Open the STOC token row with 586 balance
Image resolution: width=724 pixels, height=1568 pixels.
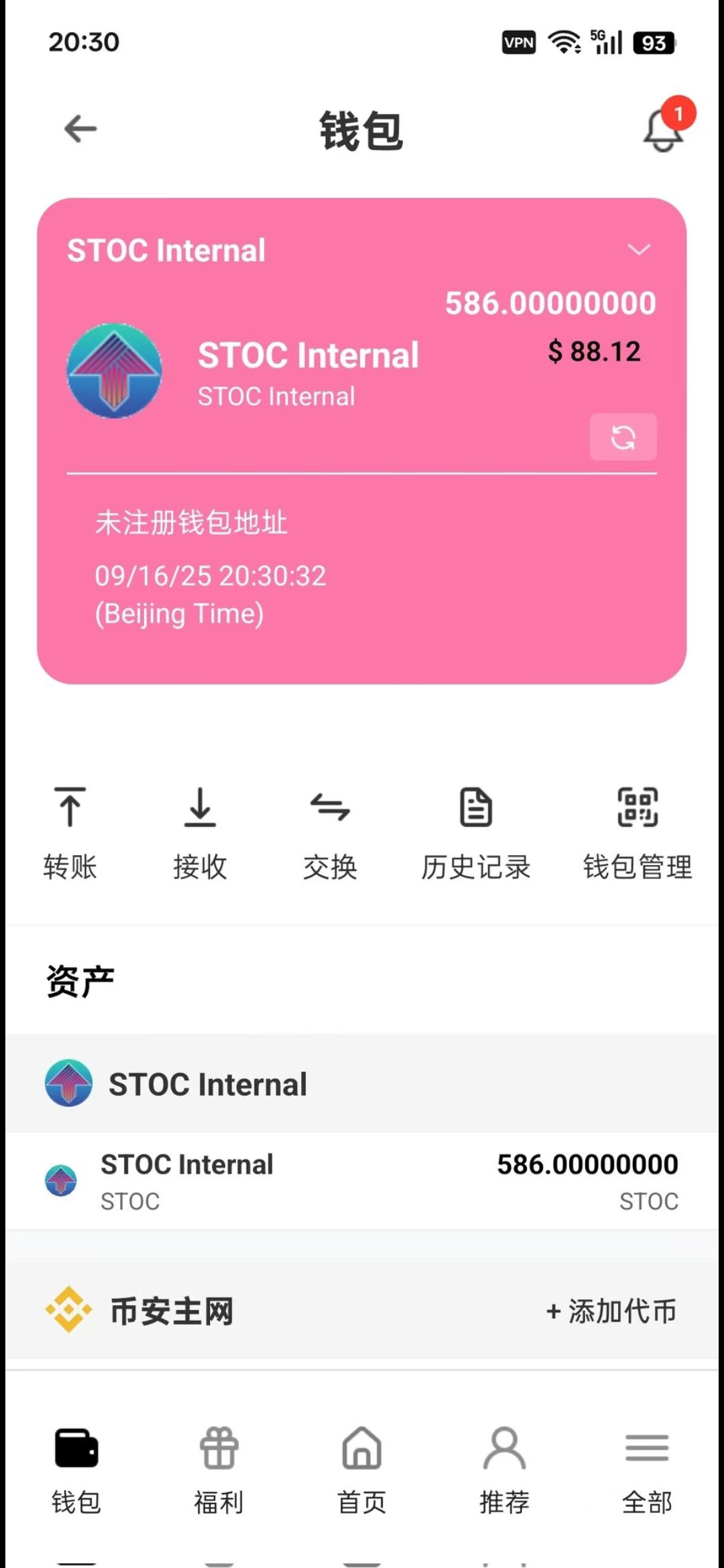(362, 1181)
